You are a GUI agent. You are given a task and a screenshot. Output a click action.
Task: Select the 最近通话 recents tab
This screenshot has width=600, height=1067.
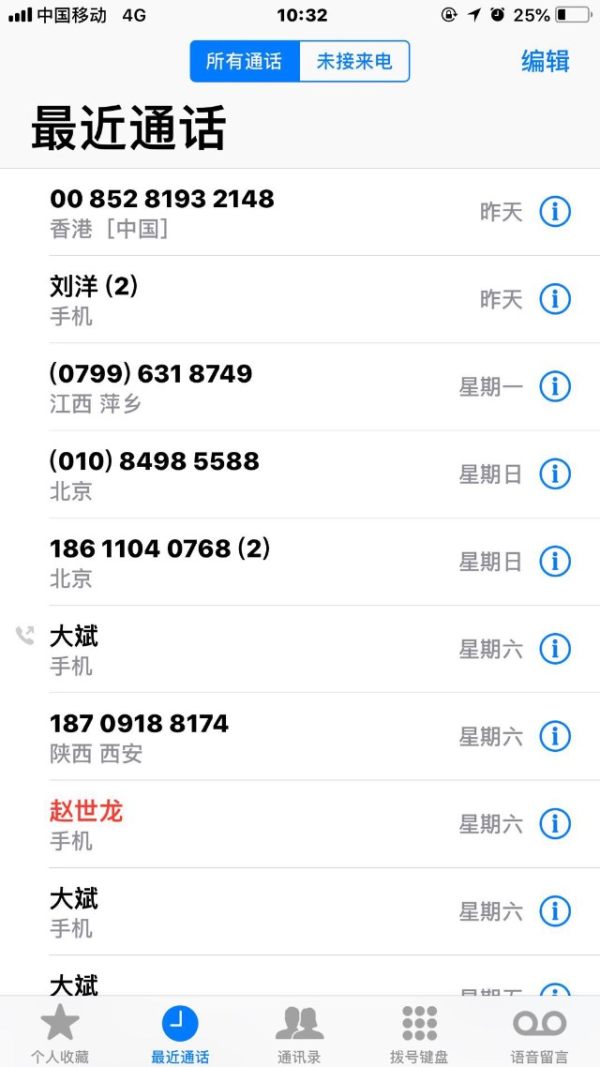pos(180,1034)
